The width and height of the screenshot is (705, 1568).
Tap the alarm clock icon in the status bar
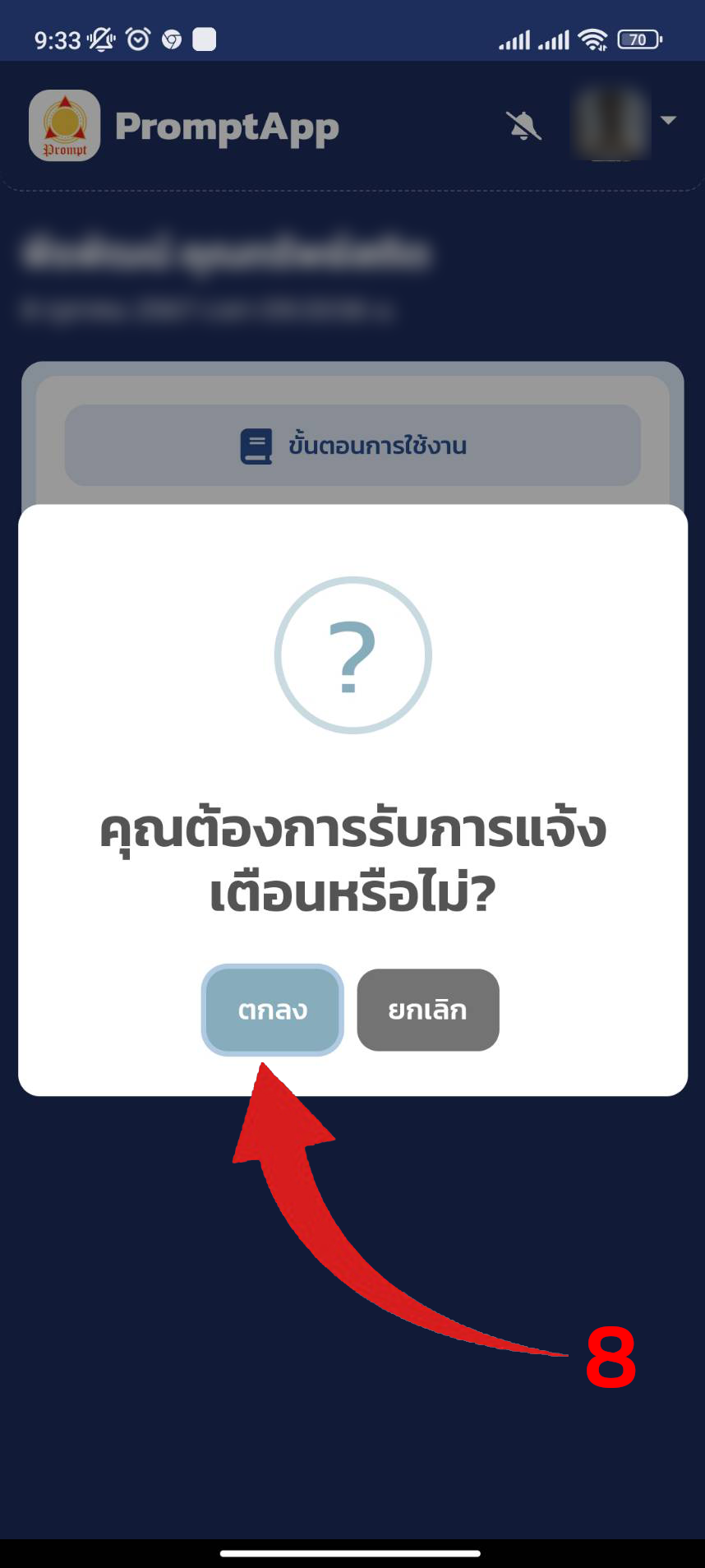tap(137, 39)
